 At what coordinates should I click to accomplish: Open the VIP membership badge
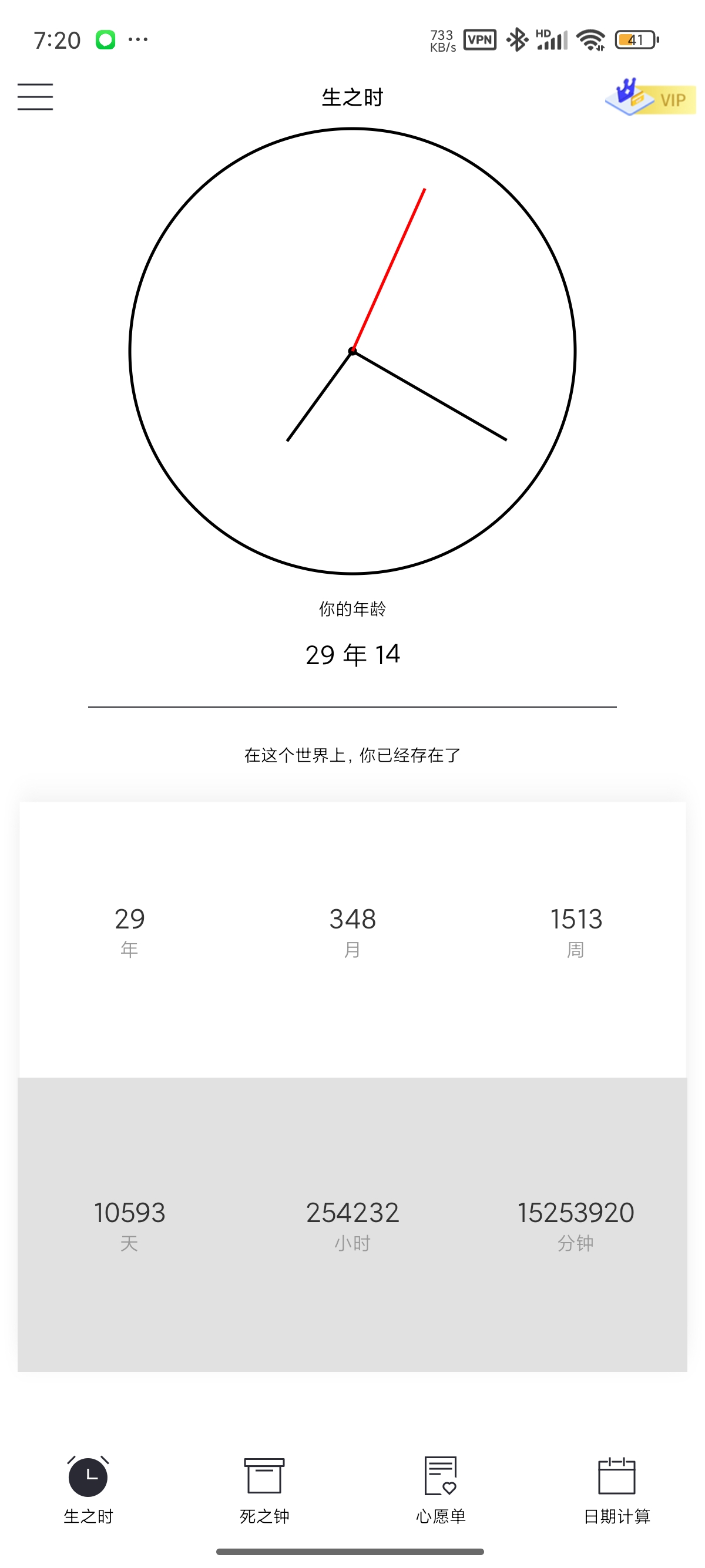coord(651,97)
